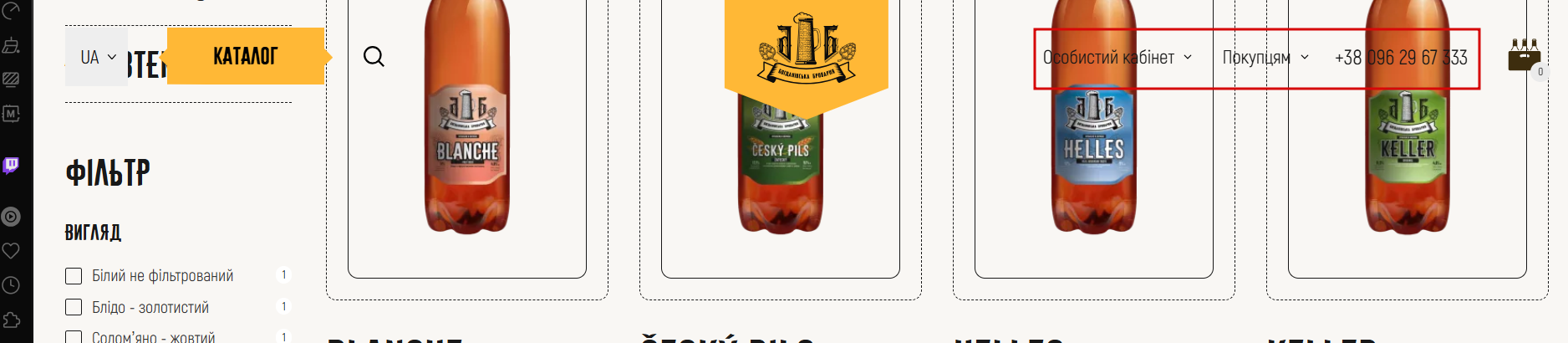Check the Білий не фільтрований filter
Screen dimensions: 1568x343
coord(74,276)
